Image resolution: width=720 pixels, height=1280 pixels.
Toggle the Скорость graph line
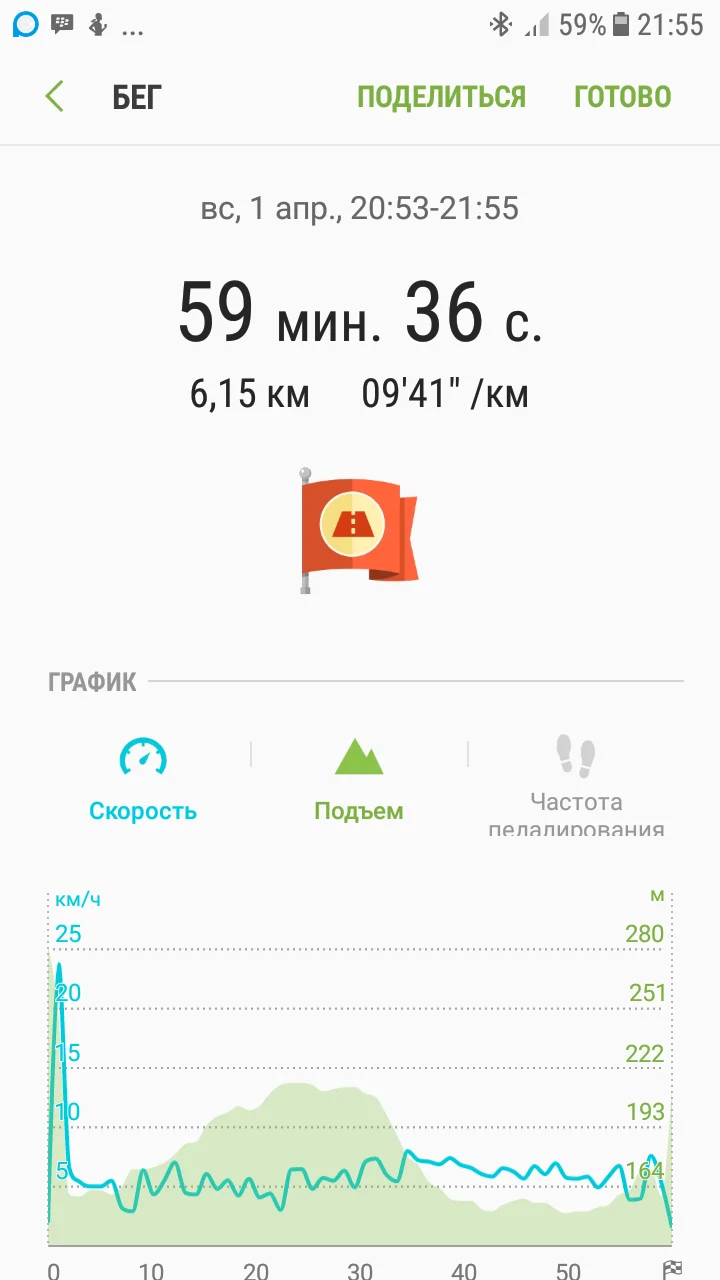click(143, 780)
